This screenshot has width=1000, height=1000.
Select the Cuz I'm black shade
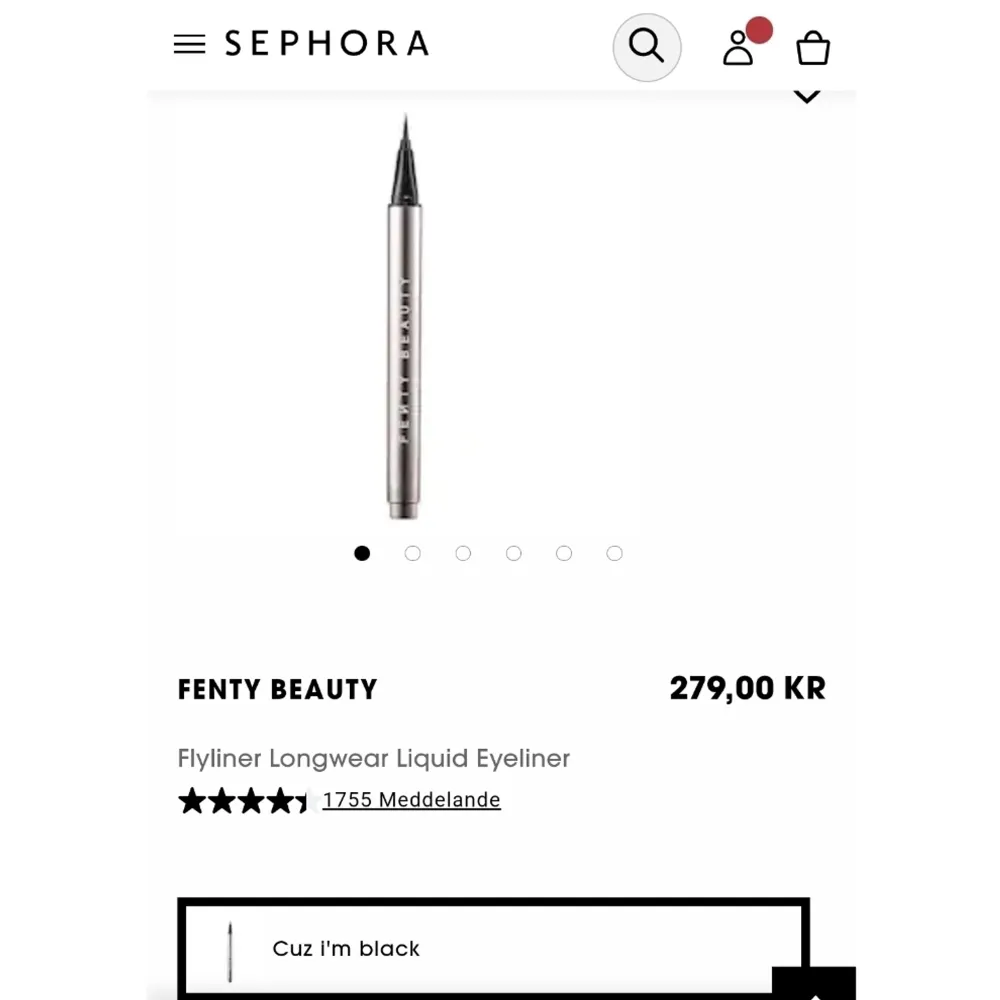click(492, 947)
